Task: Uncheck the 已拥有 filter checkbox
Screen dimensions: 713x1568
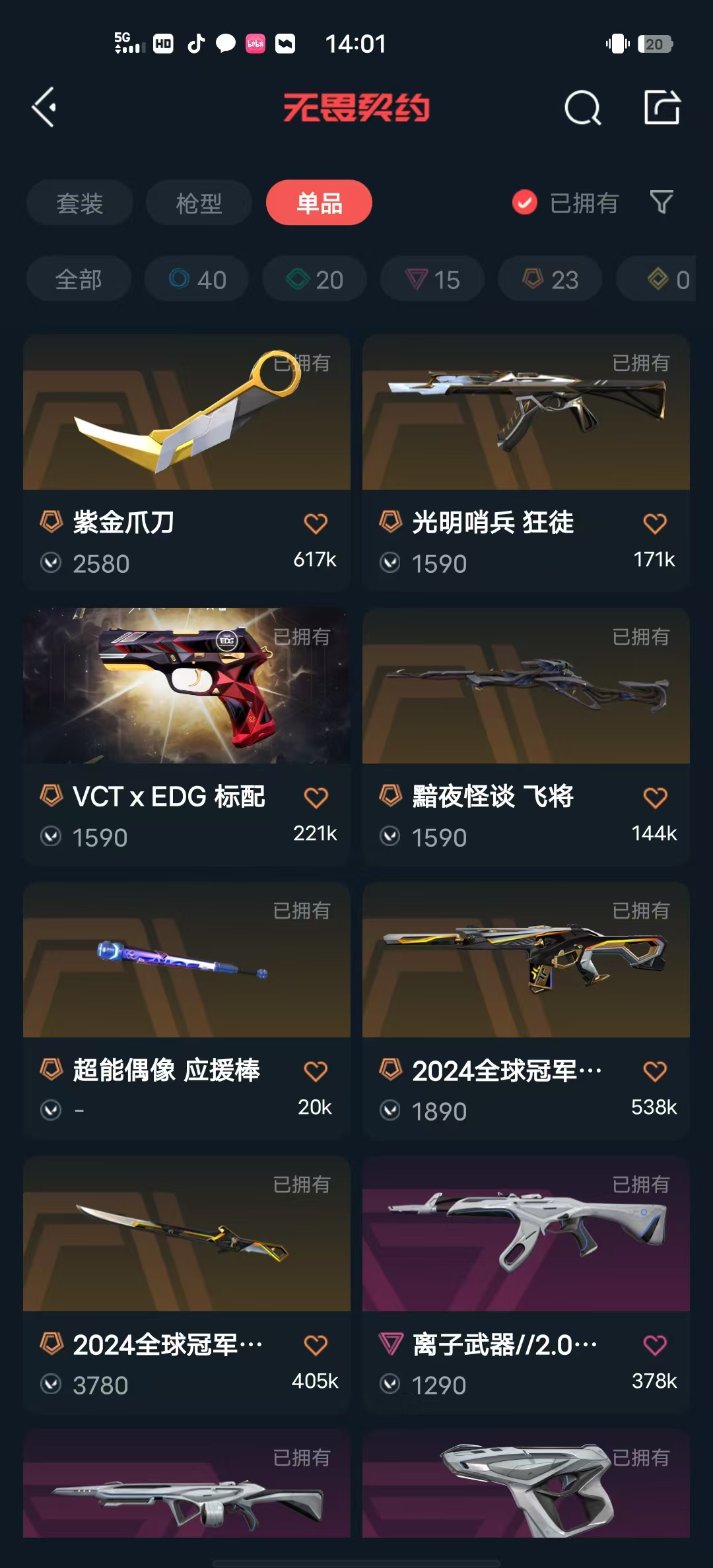Action: [525, 203]
